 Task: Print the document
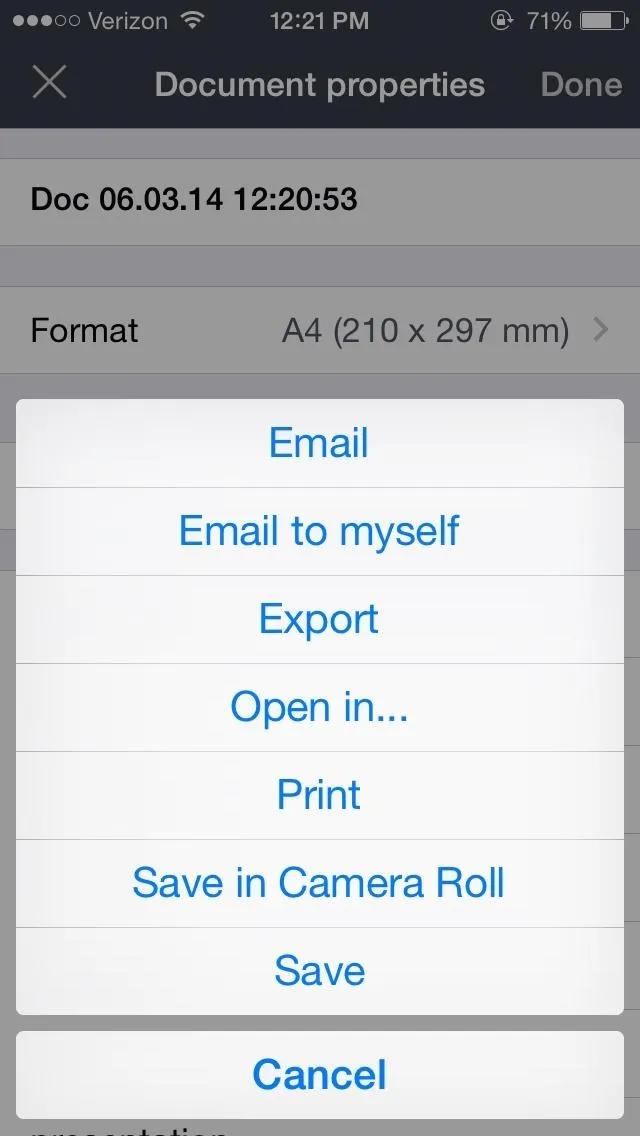click(x=320, y=795)
